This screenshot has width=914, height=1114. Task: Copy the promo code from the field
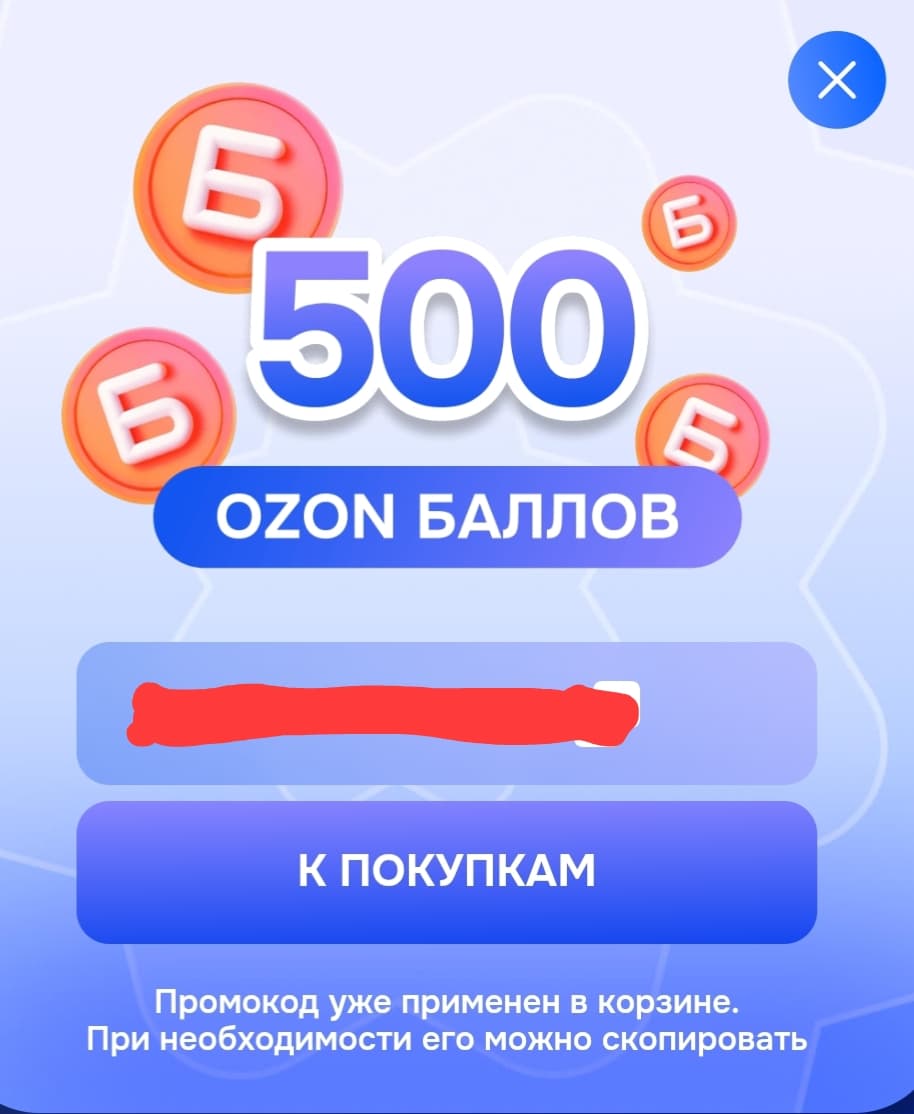446,713
